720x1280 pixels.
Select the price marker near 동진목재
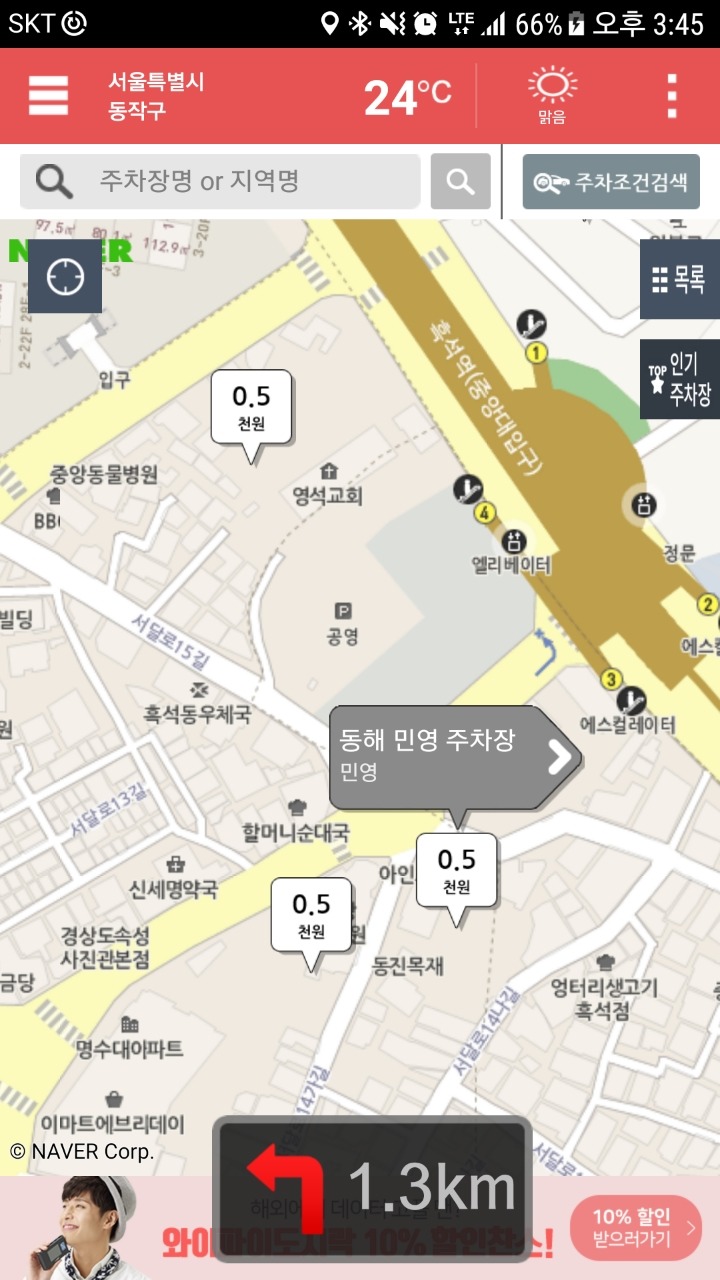456,870
